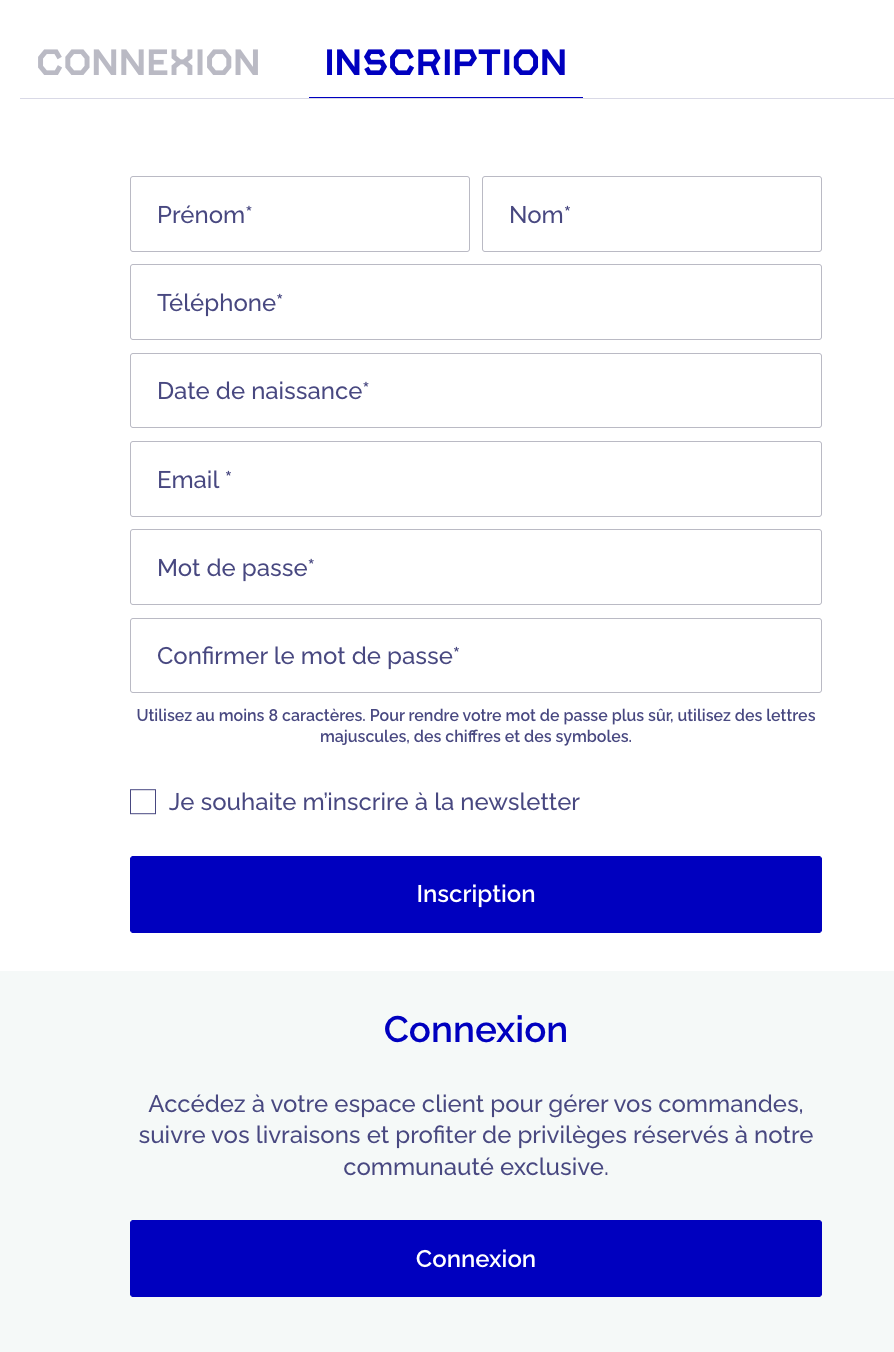The width and height of the screenshot is (894, 1352).
Task: Click the Nom input field
Action: tap(651, 213)
